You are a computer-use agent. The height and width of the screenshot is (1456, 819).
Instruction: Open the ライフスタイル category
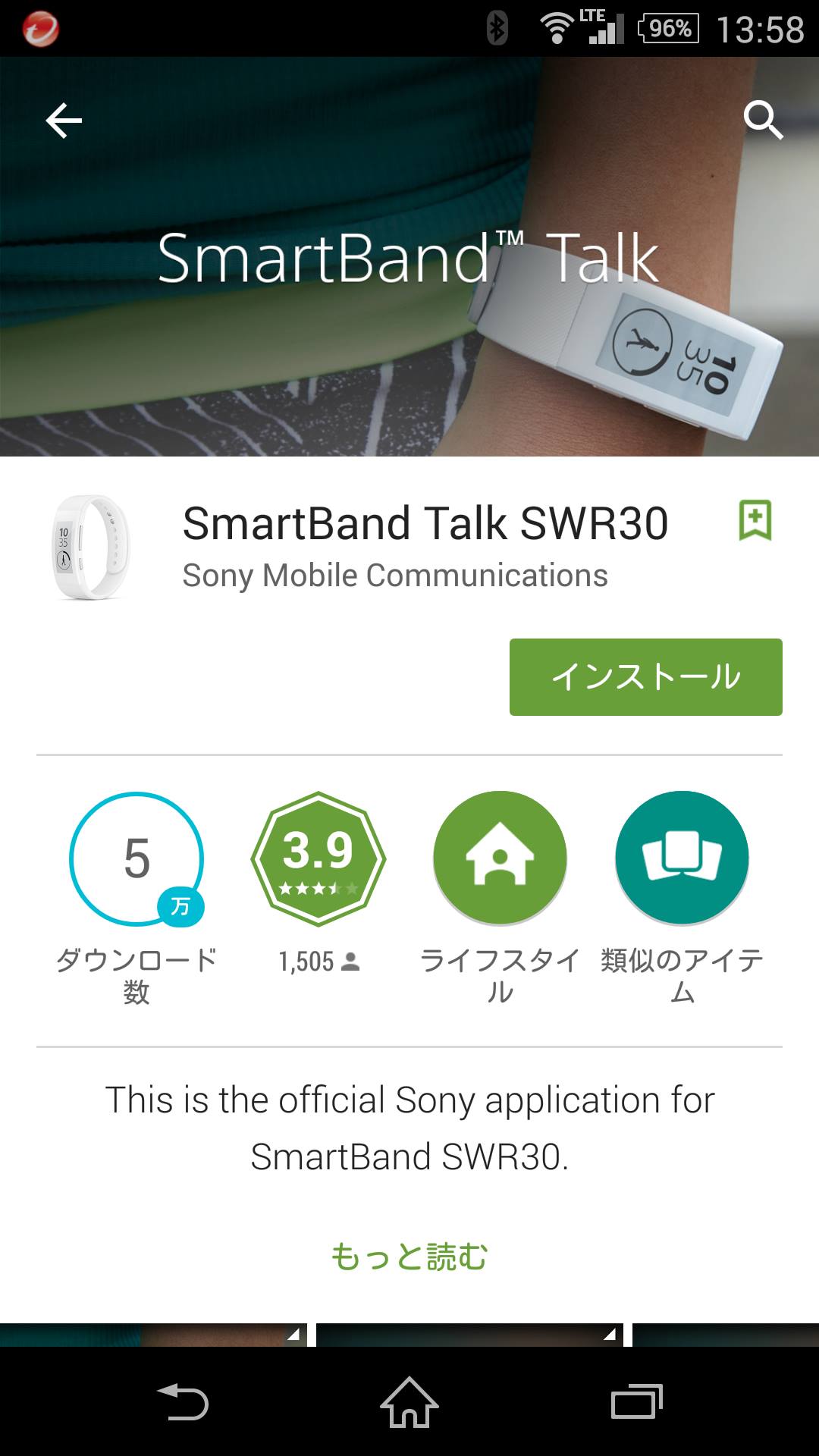(500, 858)
